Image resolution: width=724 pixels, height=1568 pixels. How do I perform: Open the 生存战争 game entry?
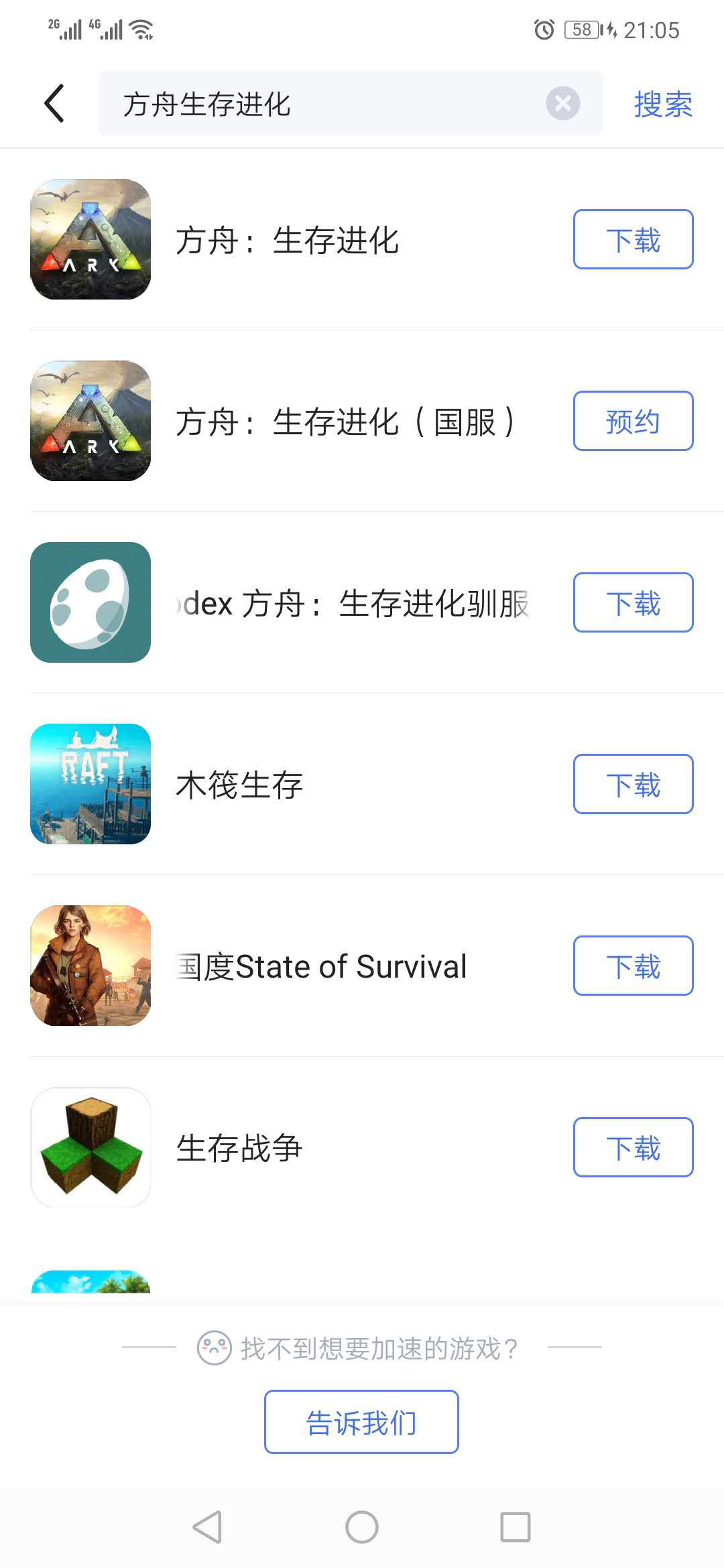click(x=239, y=1148)
